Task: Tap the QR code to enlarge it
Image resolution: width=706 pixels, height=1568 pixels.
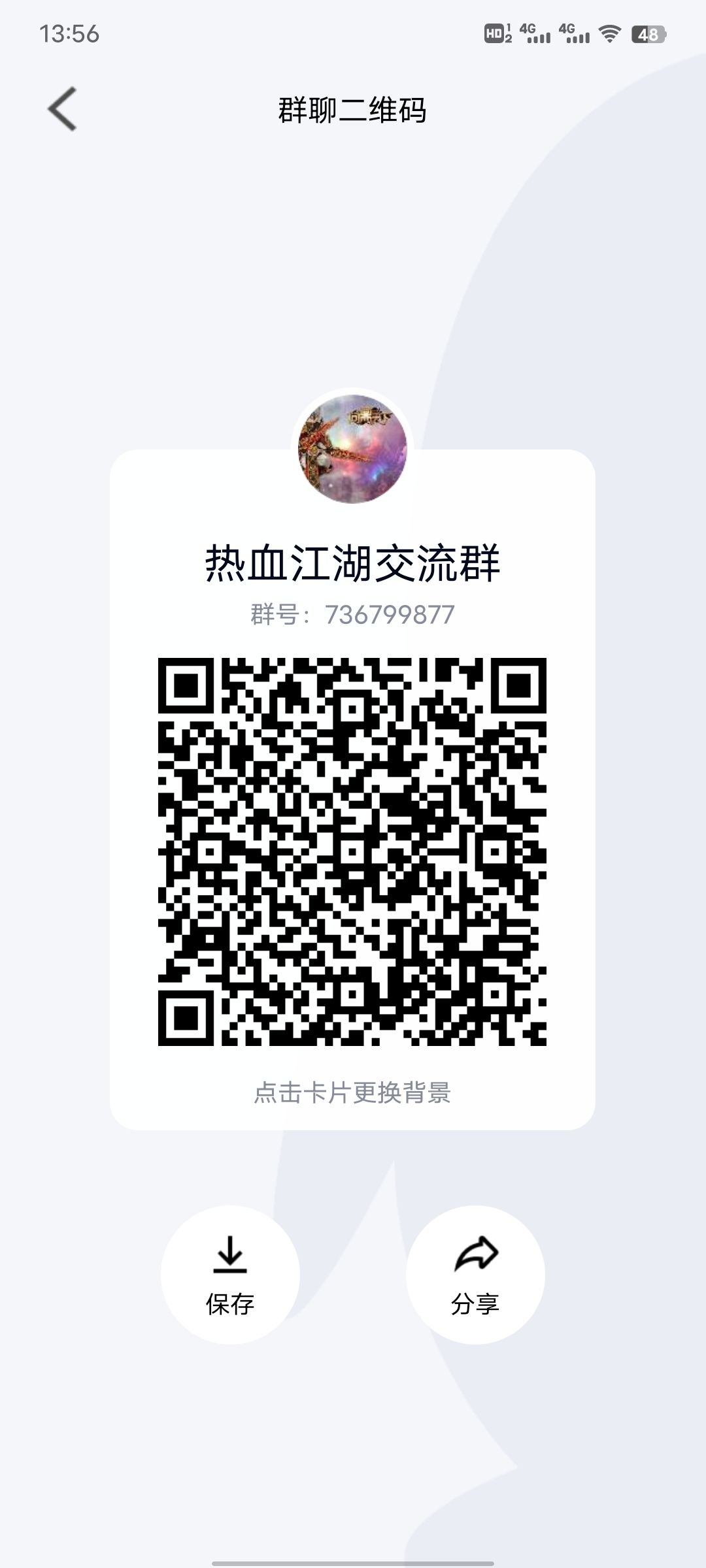Action: click(353, 849)
